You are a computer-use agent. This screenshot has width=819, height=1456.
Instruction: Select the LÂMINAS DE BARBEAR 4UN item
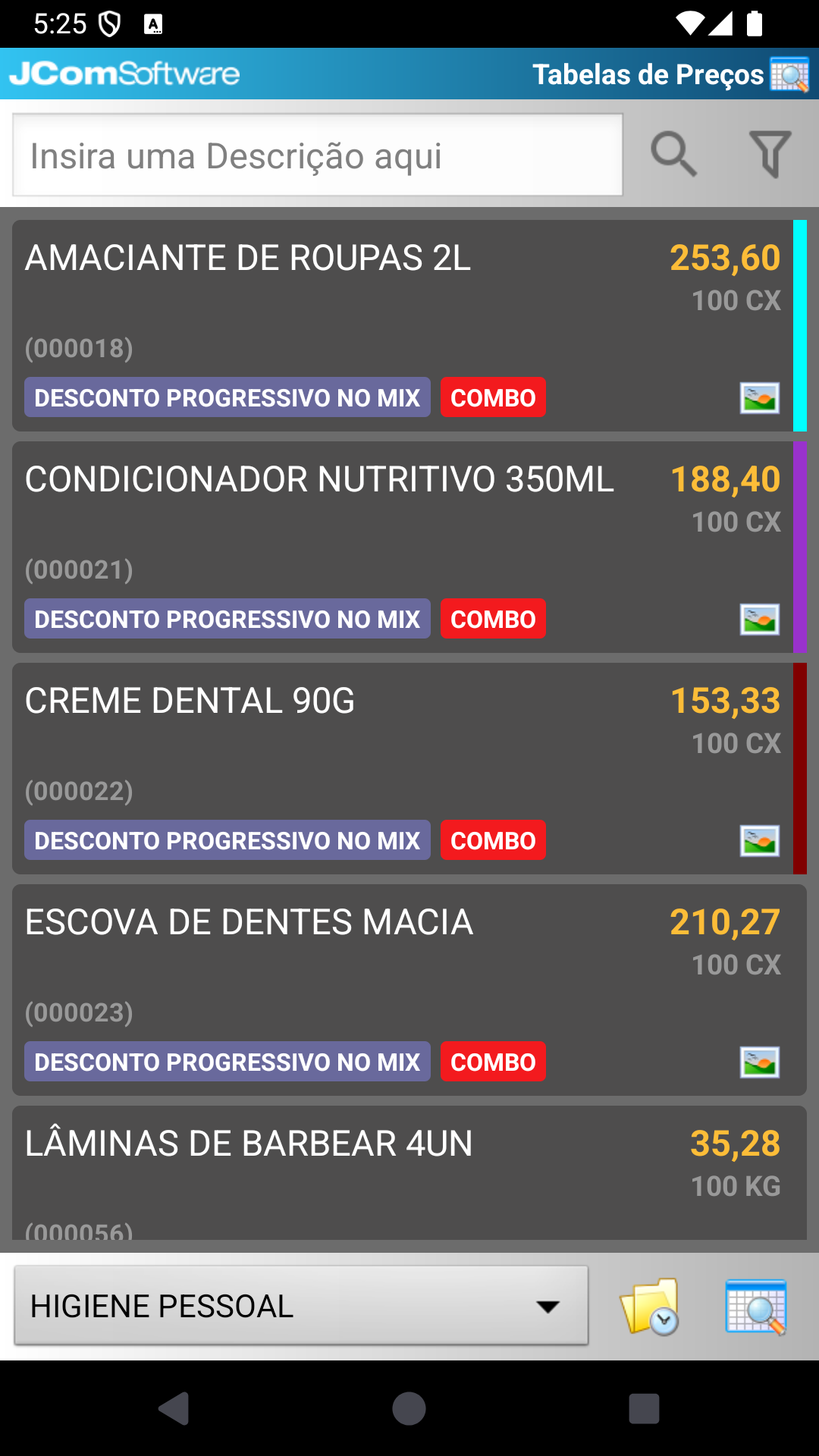coord(409,1173)
